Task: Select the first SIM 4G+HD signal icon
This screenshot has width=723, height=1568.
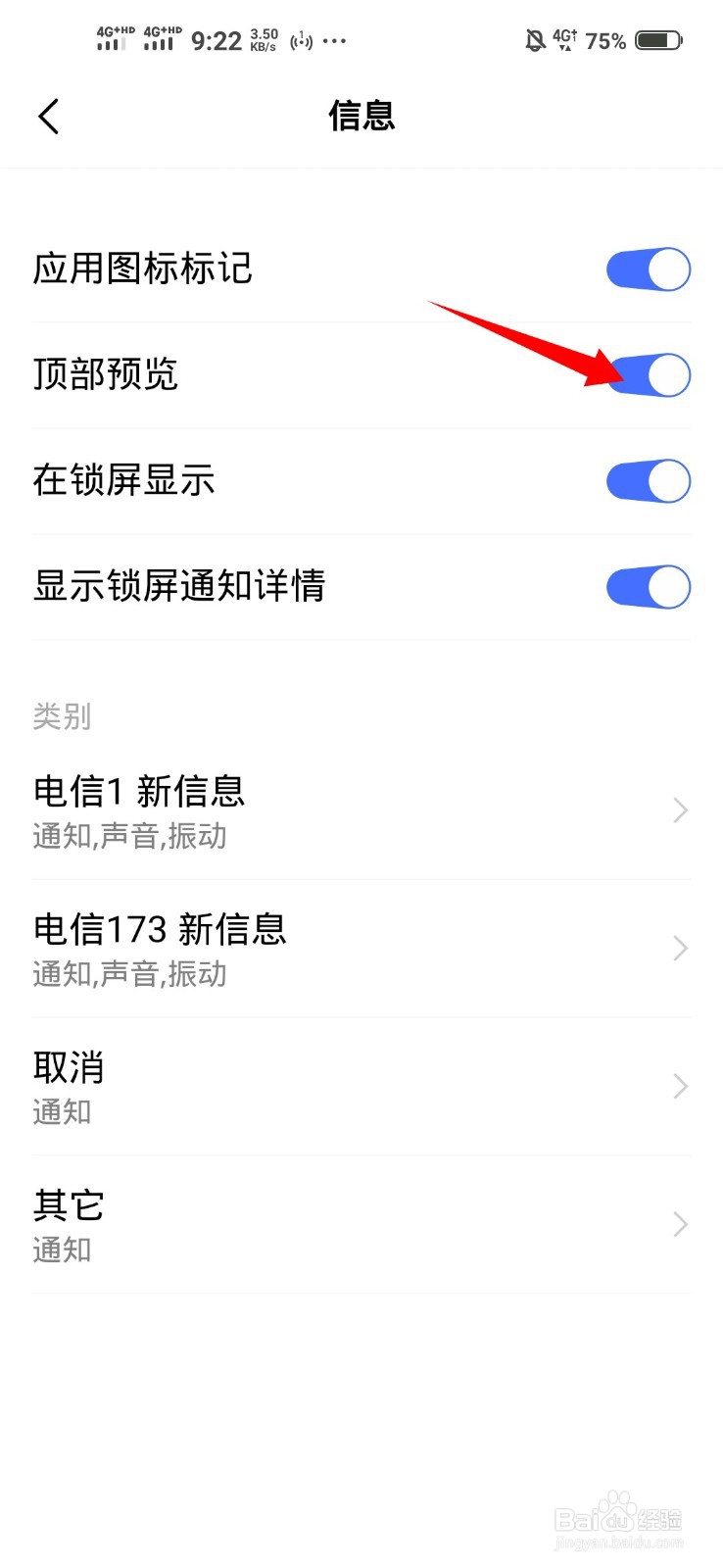Action: [111, 40]
